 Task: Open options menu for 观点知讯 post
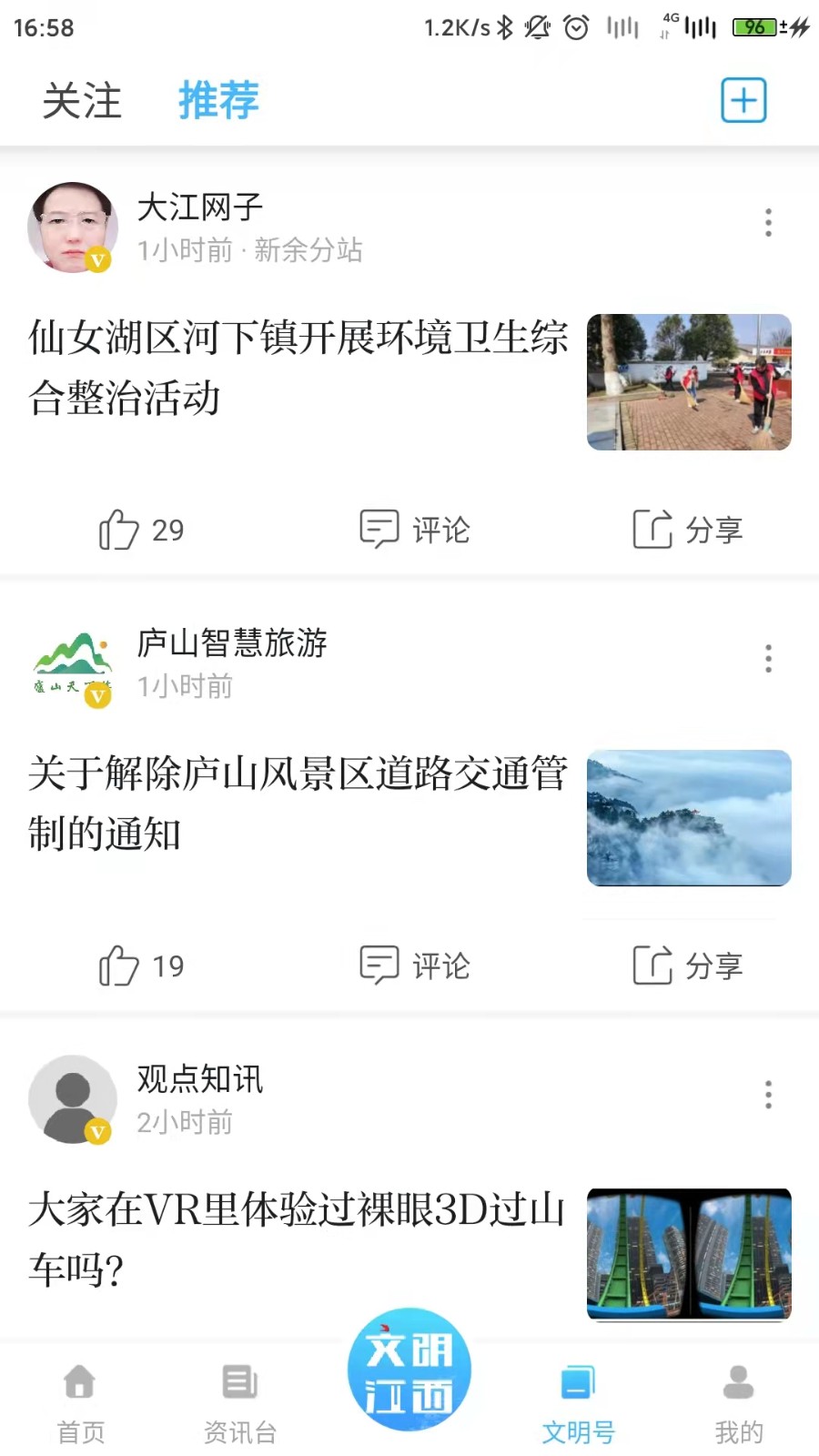pos(767,1093)
